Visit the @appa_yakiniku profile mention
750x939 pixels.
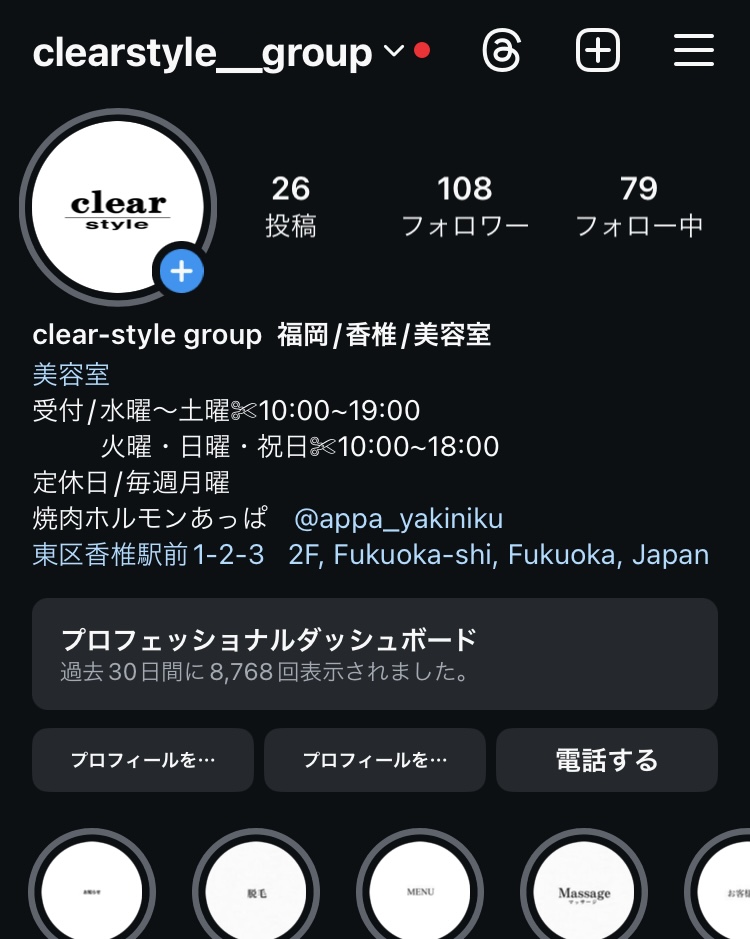398,519
